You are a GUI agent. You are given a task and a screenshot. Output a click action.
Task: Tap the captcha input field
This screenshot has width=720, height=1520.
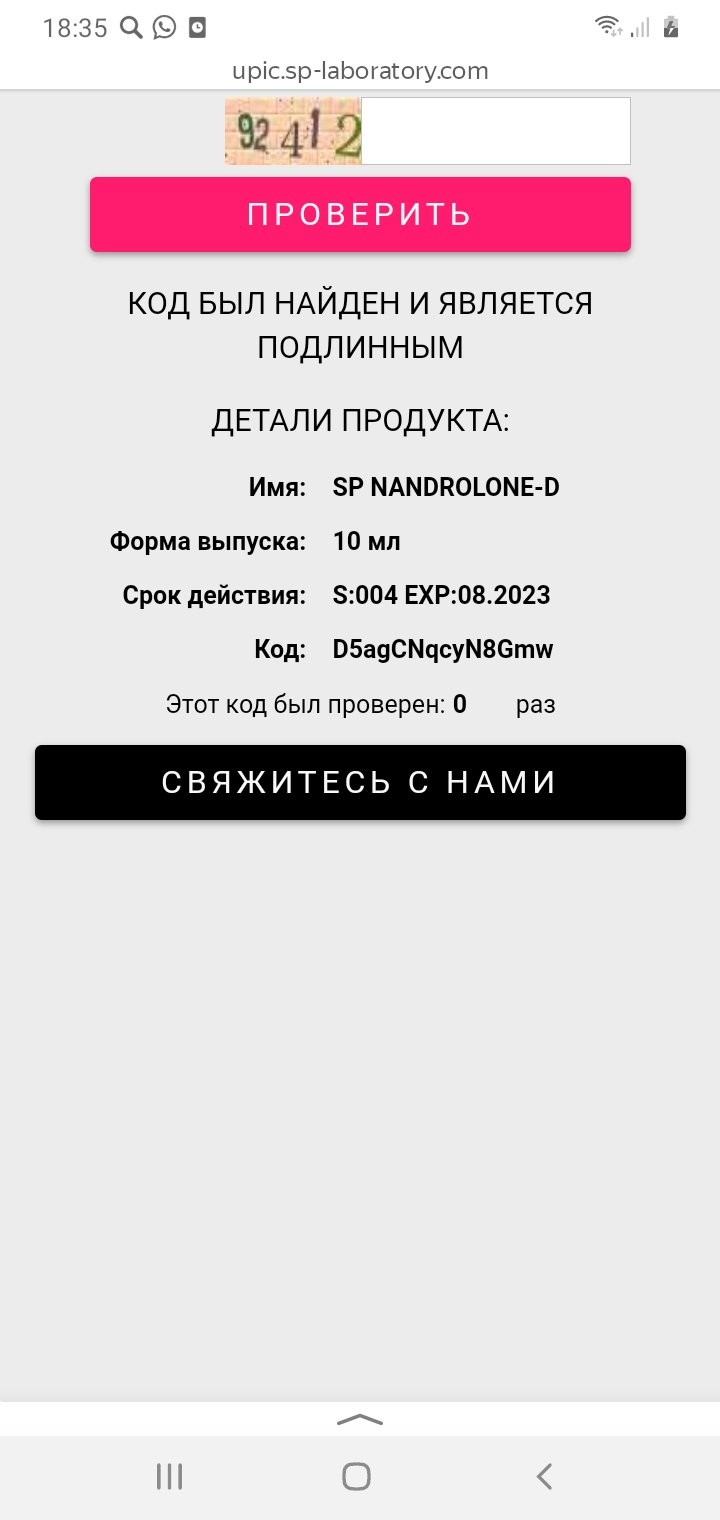tap(495, 131)
